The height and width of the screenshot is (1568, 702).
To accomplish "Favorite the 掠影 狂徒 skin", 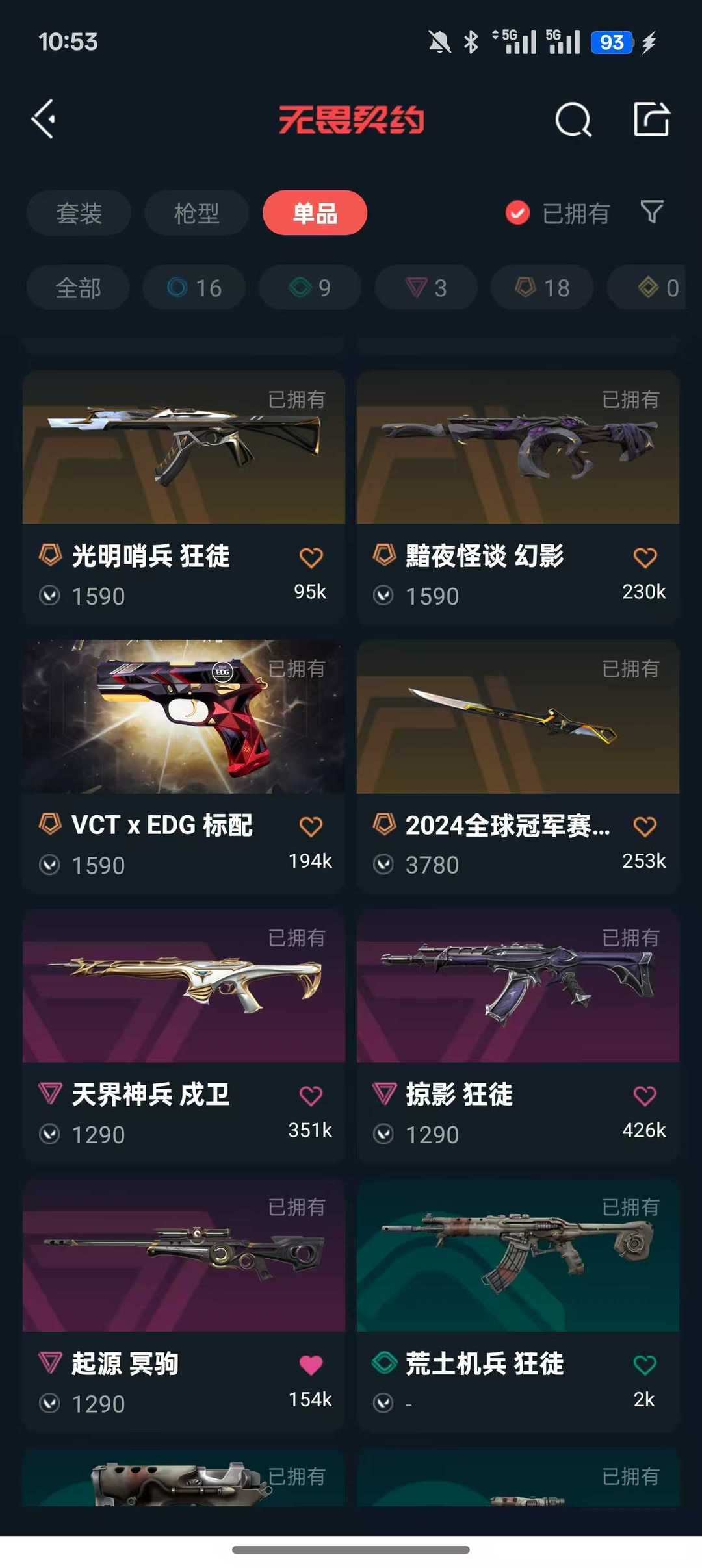I will pos(644,1094).
